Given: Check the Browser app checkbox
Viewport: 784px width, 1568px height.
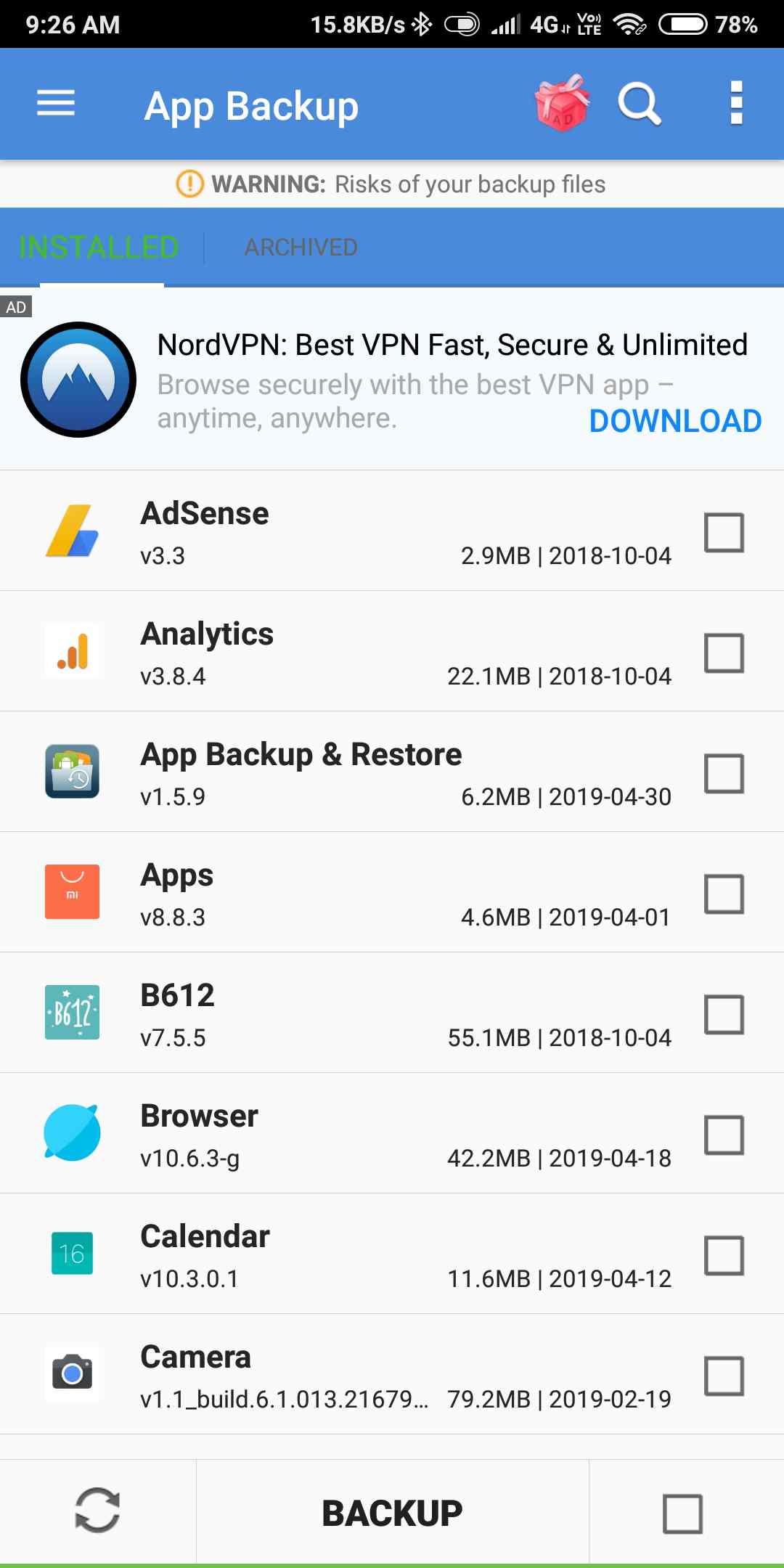Looking at the screenshot, I should [724, 1135].
